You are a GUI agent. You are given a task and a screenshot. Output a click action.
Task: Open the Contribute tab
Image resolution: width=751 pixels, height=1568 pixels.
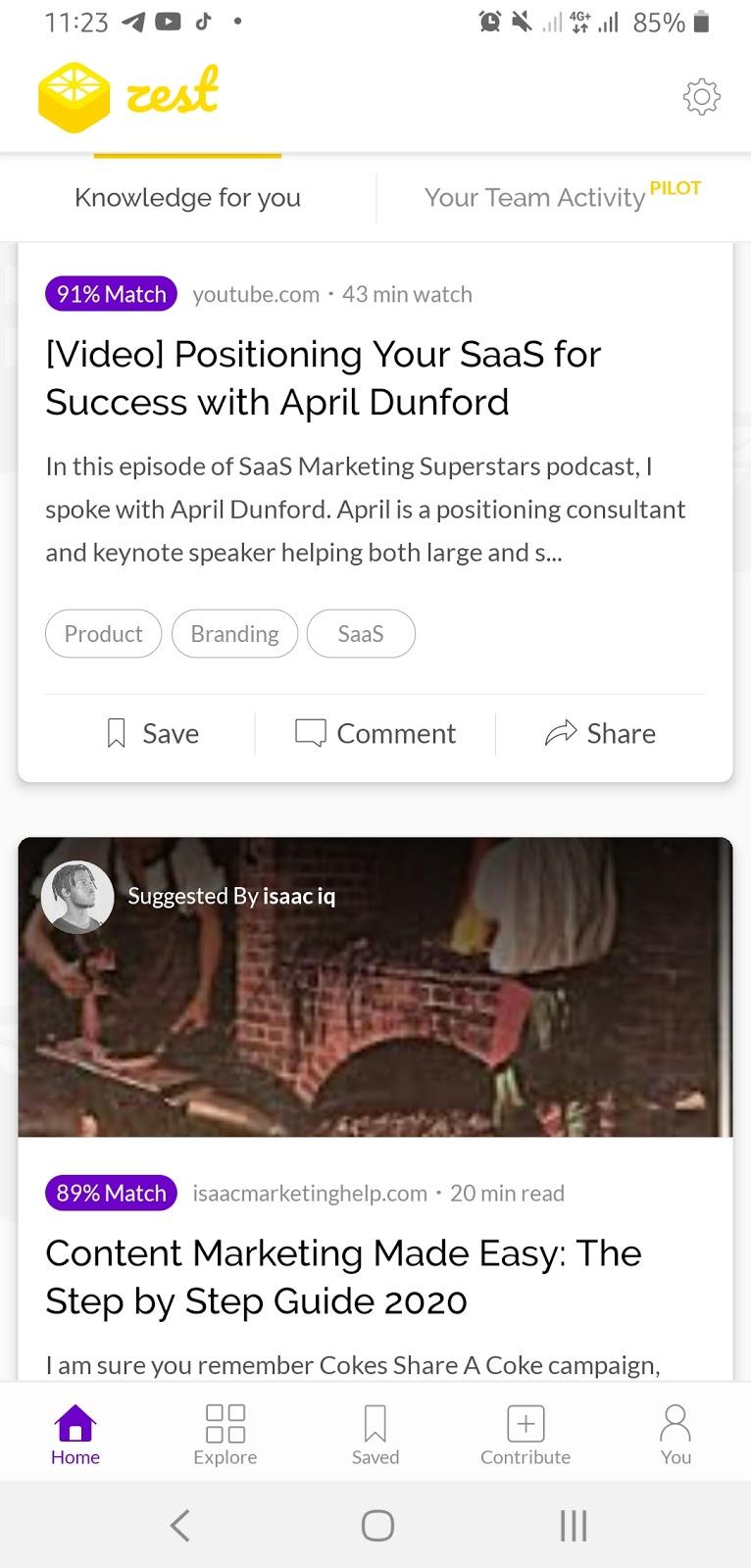[x=526, y=1435]
